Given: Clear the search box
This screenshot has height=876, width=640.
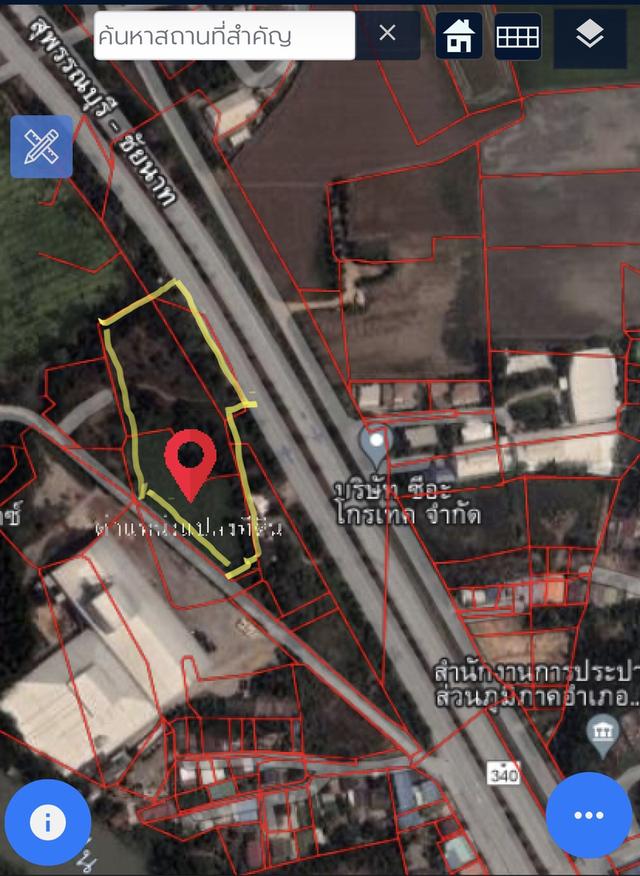Looking at the screenshot, I should [387, 34].
